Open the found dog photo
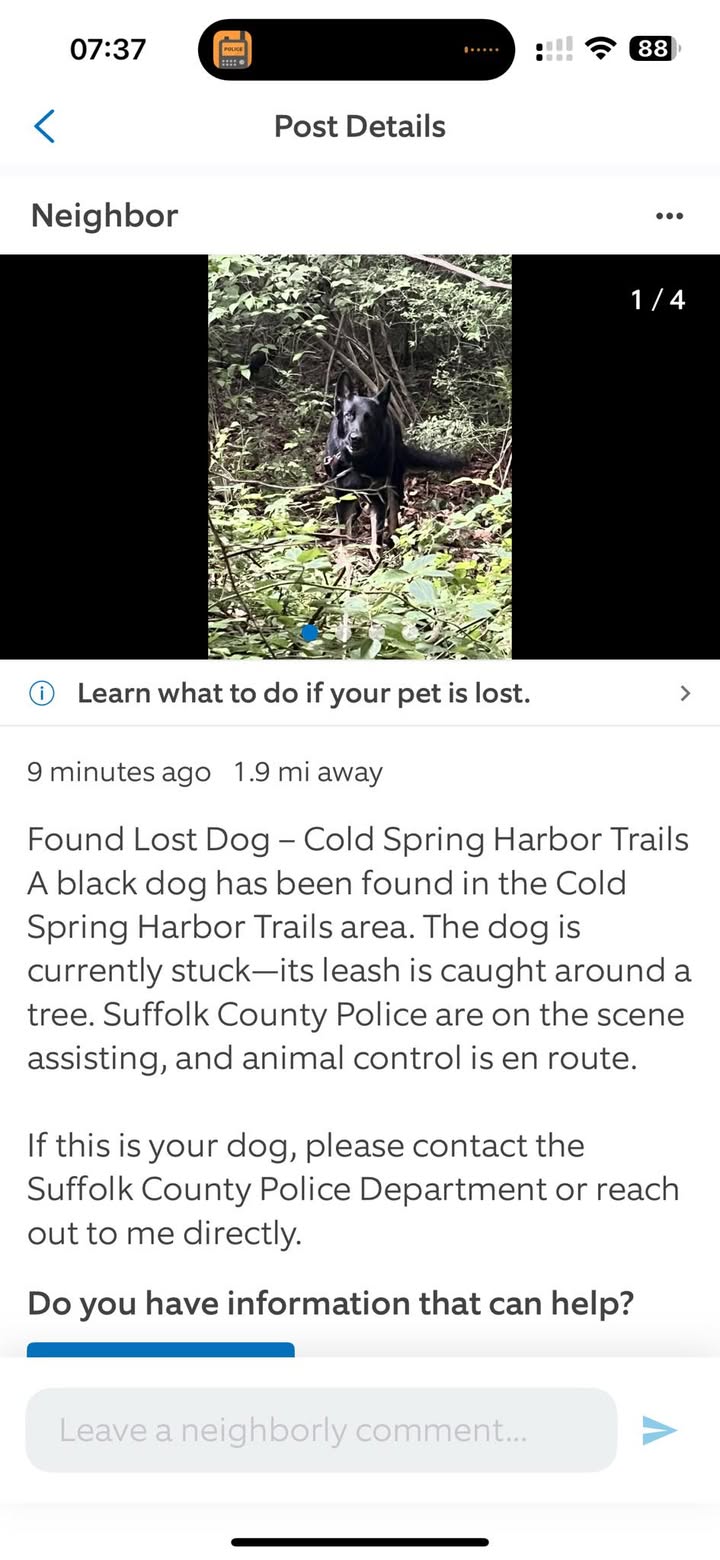Image resolution: width=720 pixels, height=1560 pixels. pyautogui.click(x=360, y=456)
